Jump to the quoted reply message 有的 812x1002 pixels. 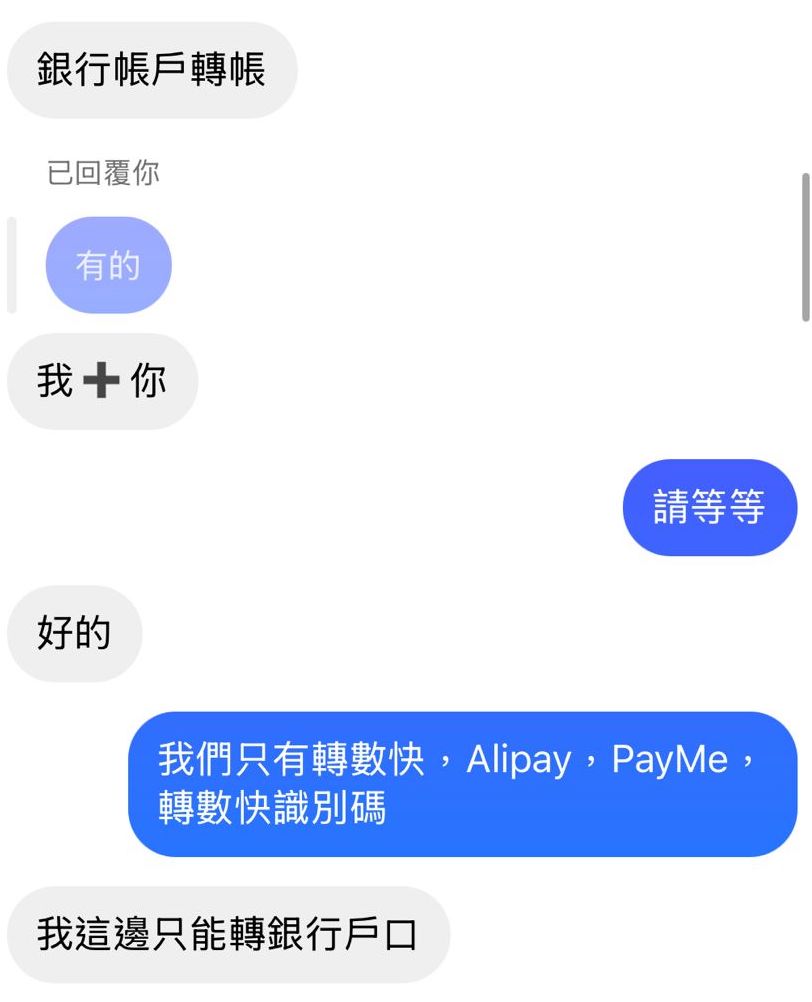point(108,265)
